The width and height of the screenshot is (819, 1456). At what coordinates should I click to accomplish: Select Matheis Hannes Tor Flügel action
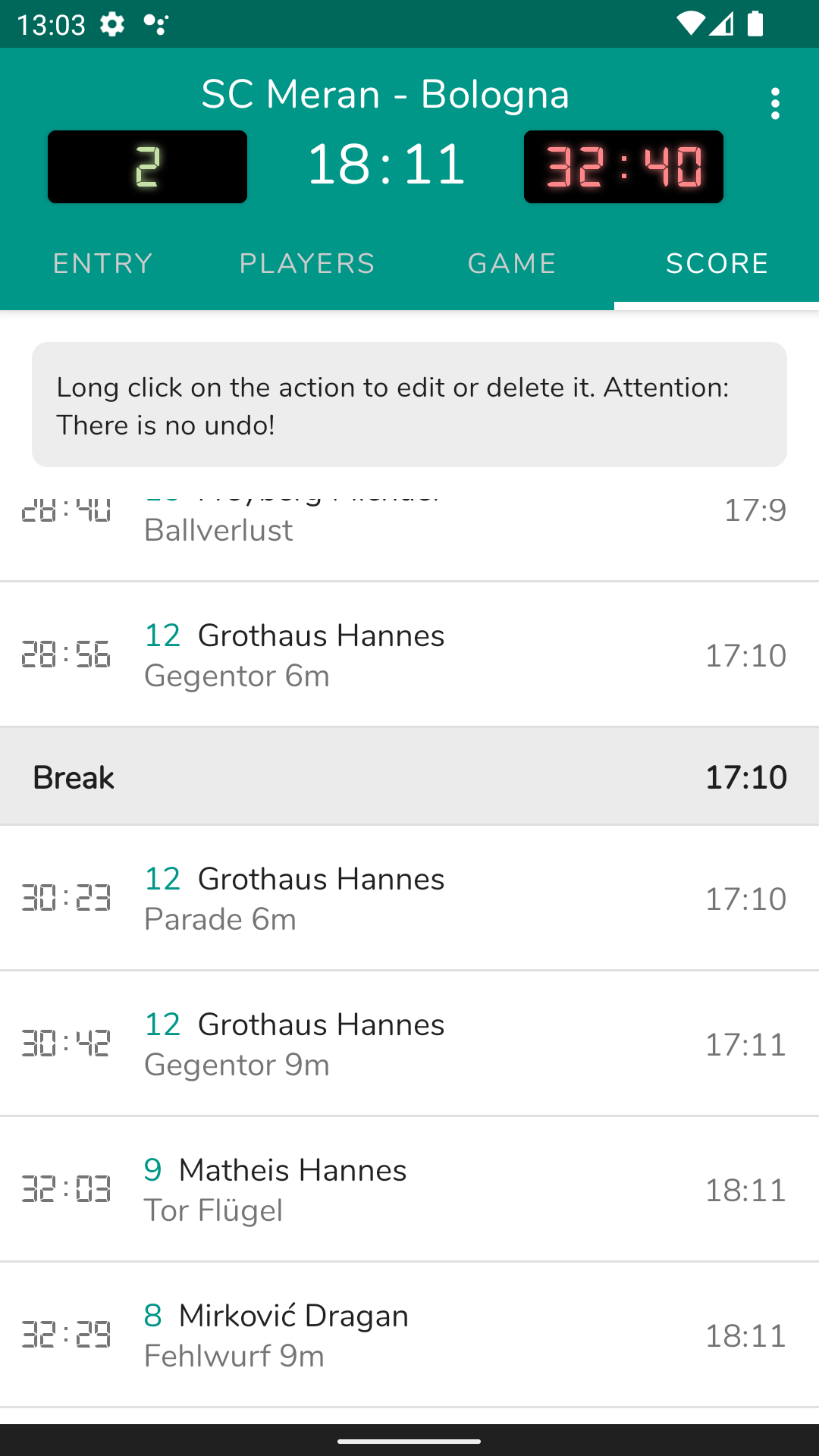(x=409, y=1190)
